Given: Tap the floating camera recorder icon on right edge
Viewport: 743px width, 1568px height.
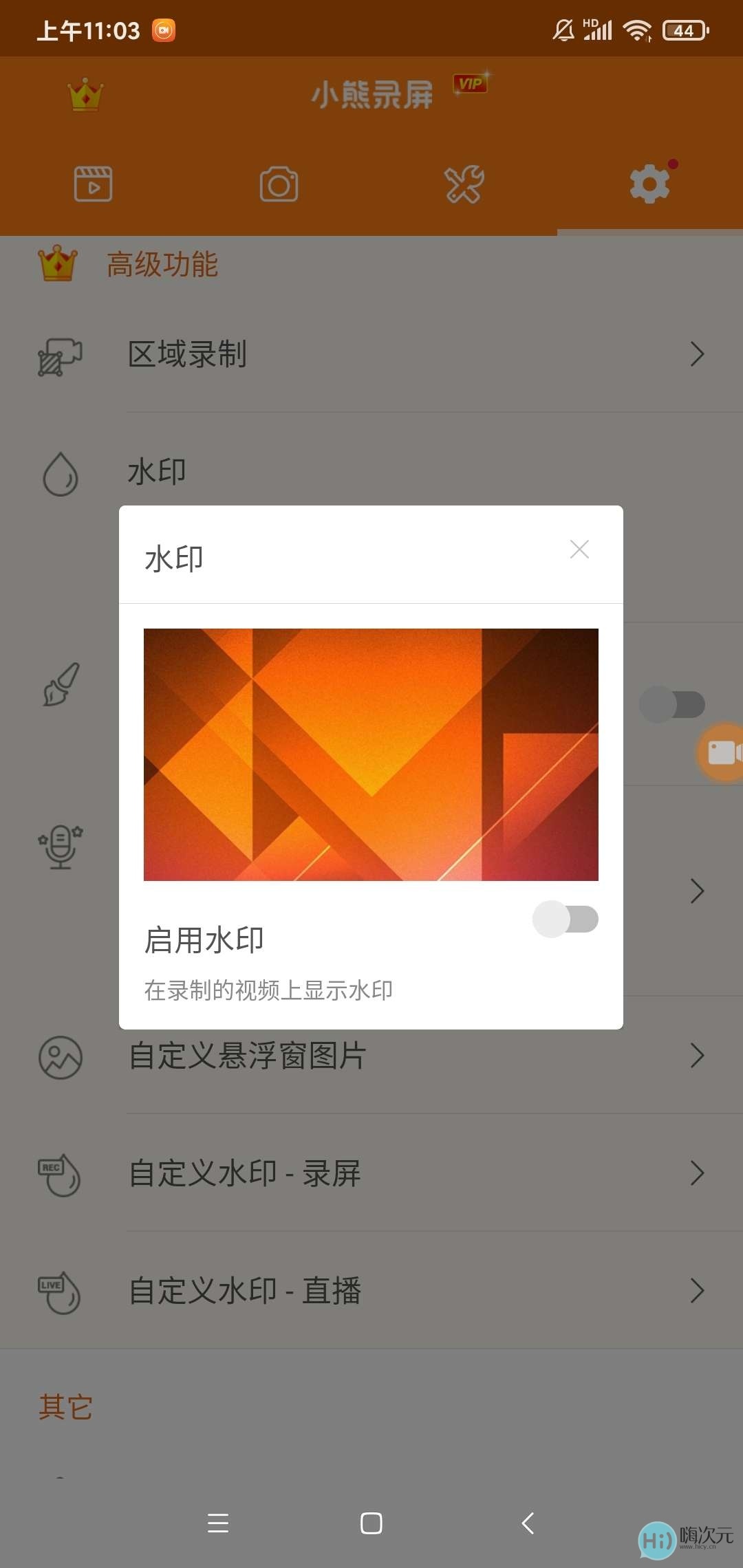Looking at the screenshot, I should [x=722, y=754].
